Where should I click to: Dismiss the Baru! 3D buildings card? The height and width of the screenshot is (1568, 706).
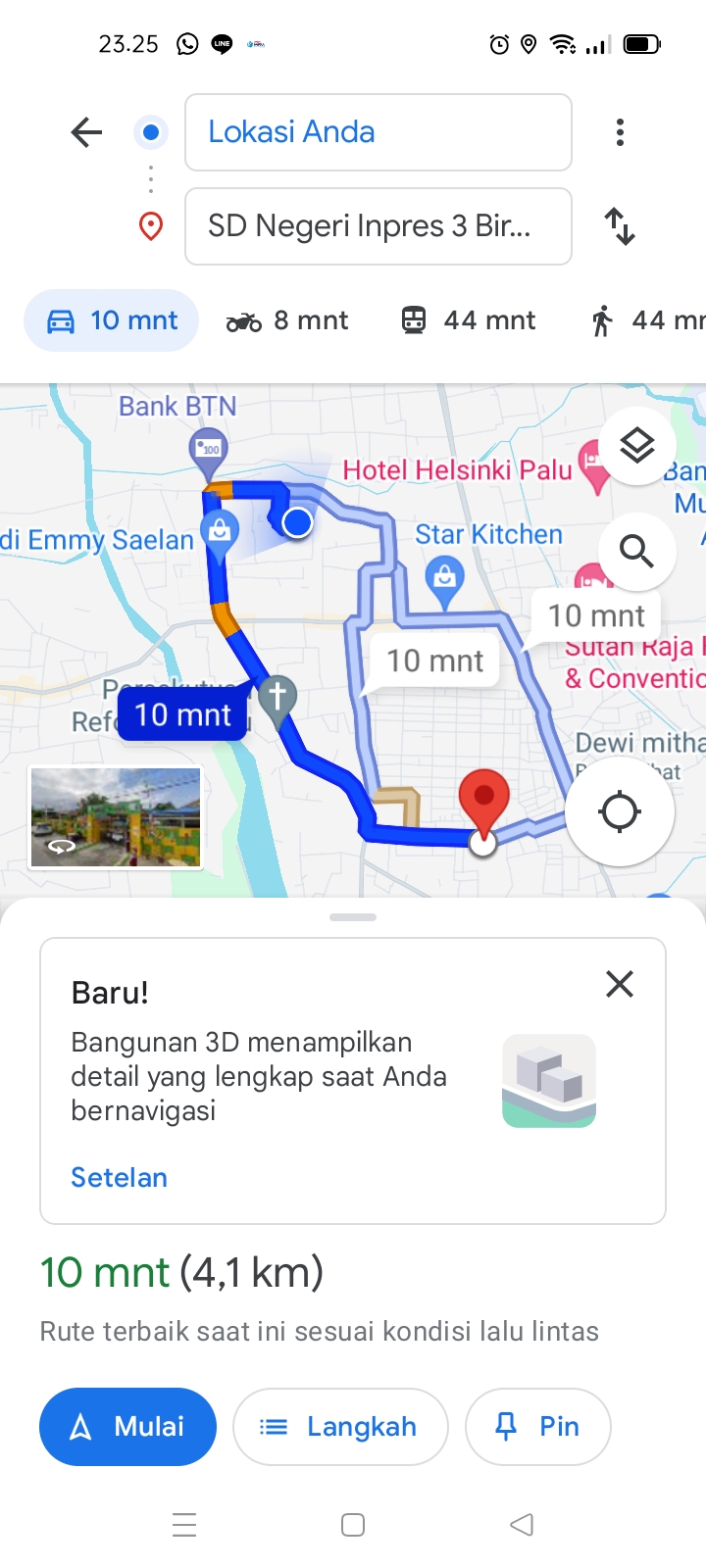[620, 984]
